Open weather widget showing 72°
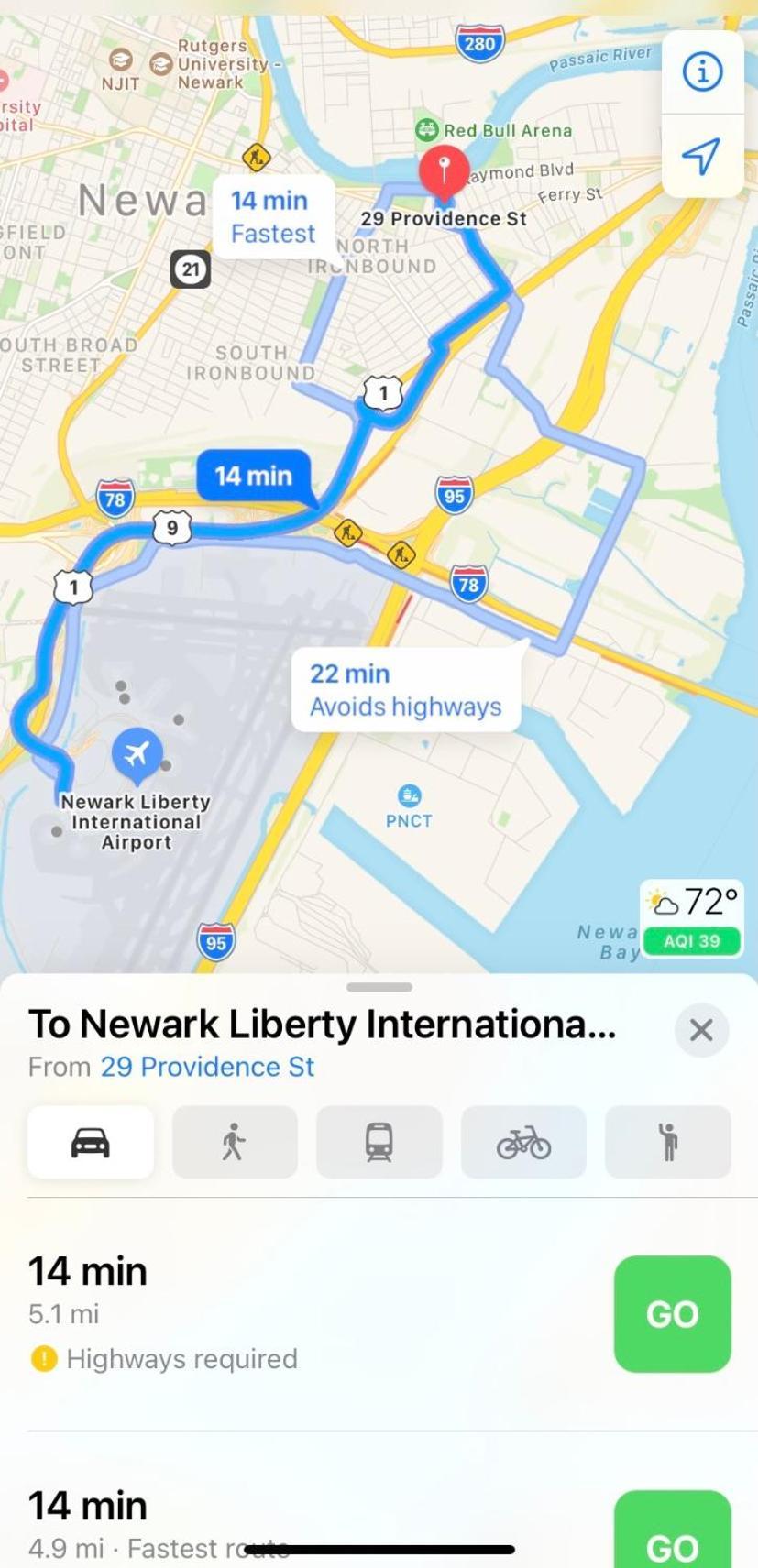This screenshot has width=758, height=1568. [692, 919]
